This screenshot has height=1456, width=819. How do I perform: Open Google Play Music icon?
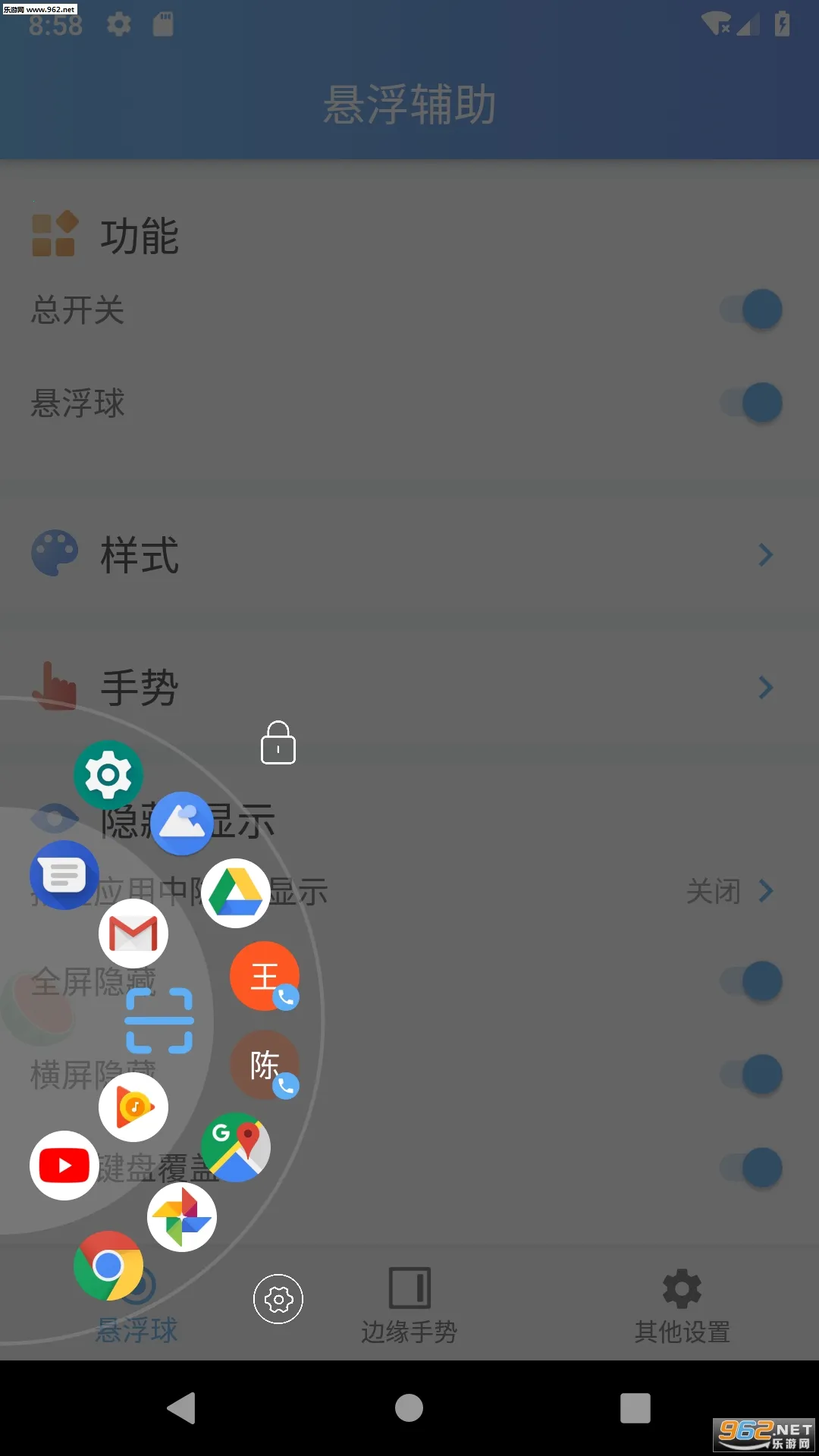[133, 1107]
